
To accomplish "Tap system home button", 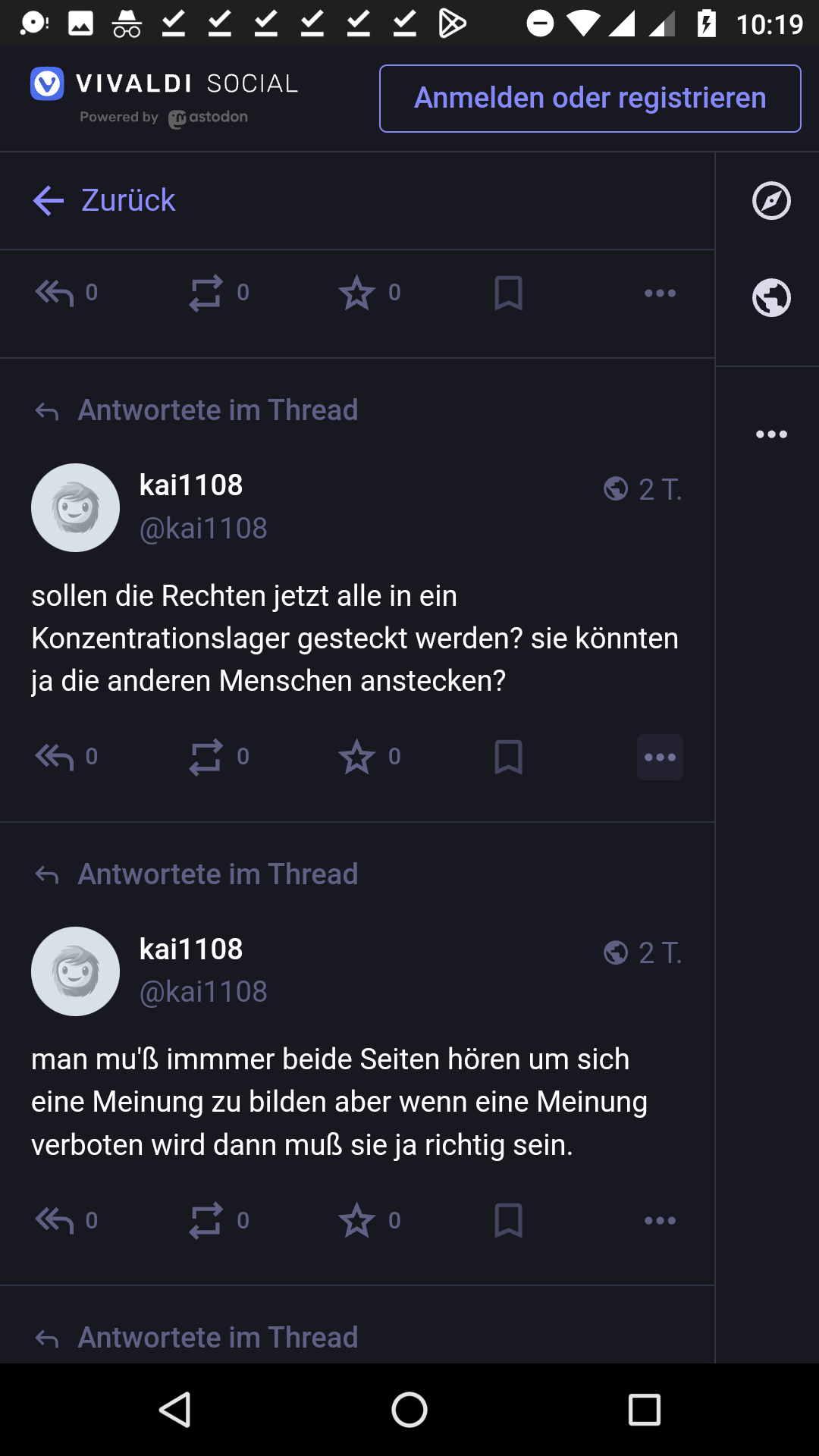I will point(409,1410).
